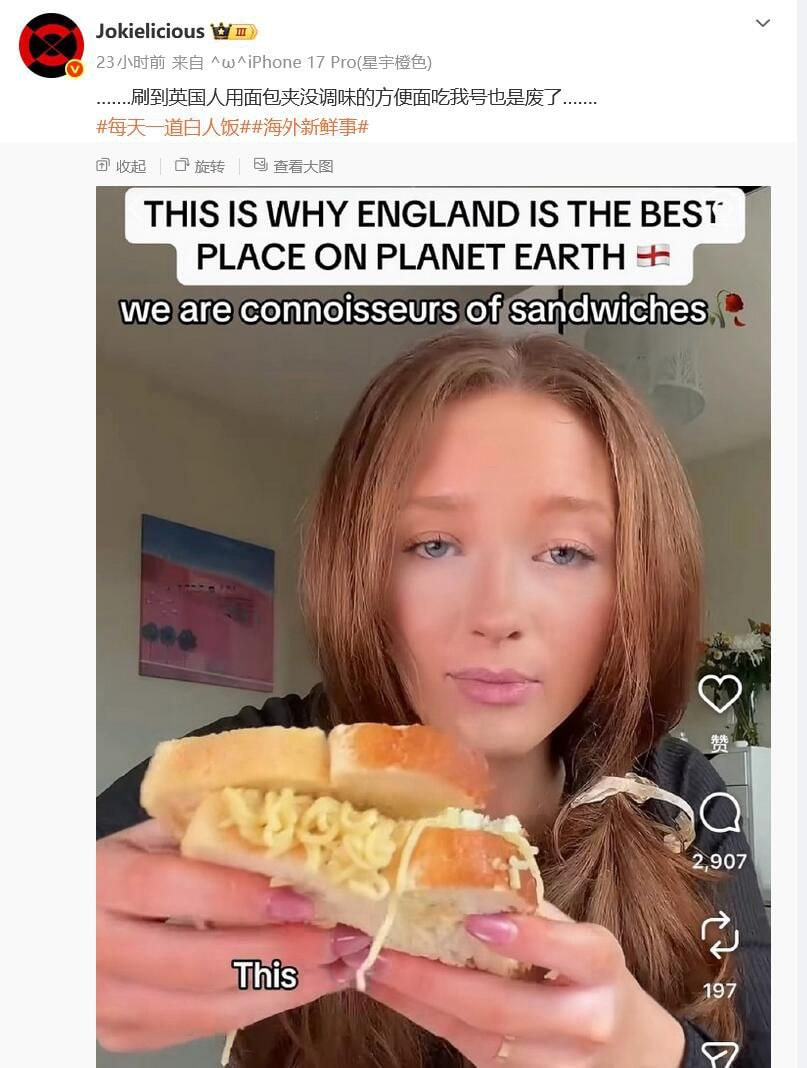Expand the post options chevron
Viewport: 807px width, 1068px height.
coord(763,23)
